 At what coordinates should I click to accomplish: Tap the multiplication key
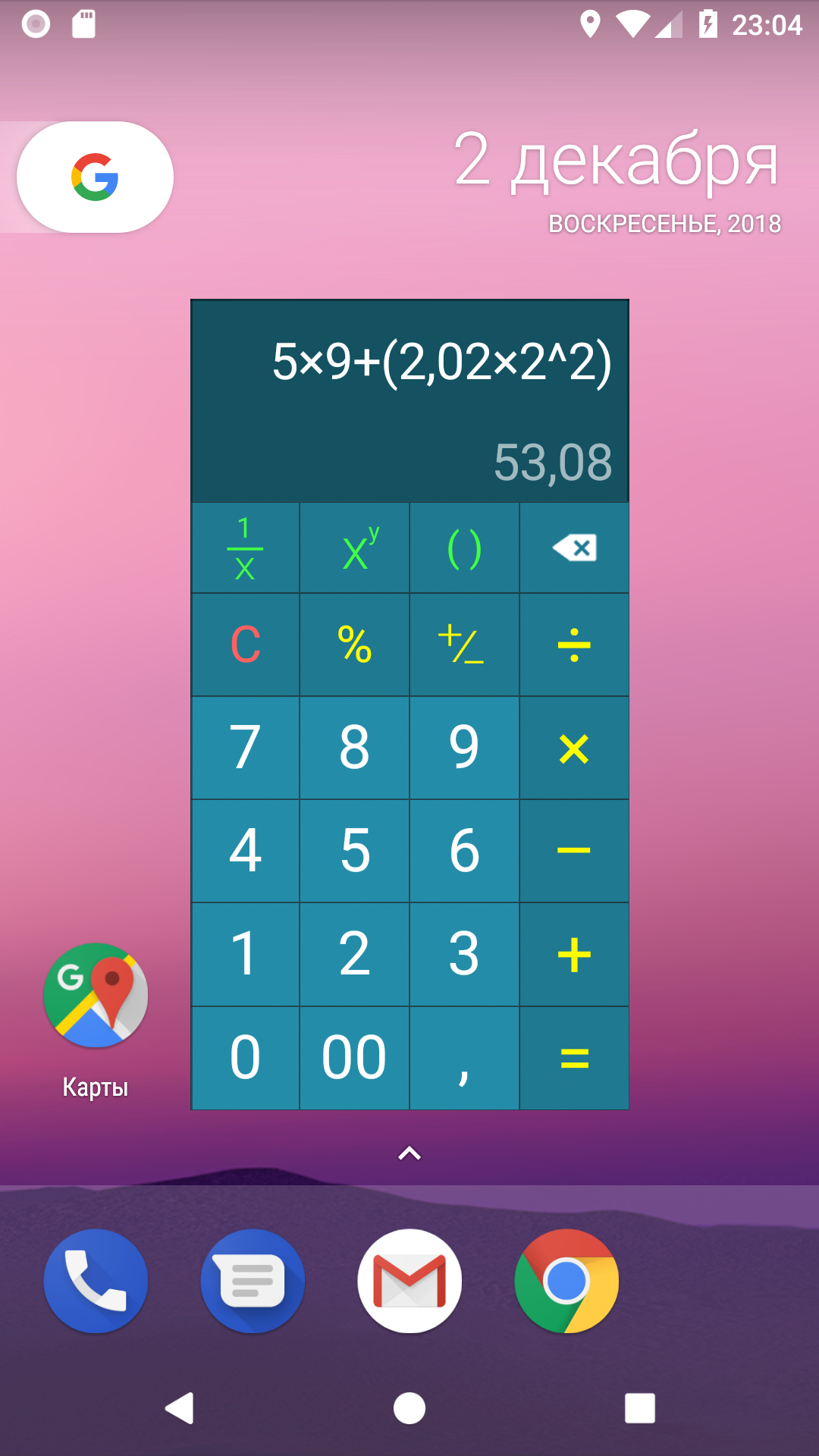coord(574,748)
